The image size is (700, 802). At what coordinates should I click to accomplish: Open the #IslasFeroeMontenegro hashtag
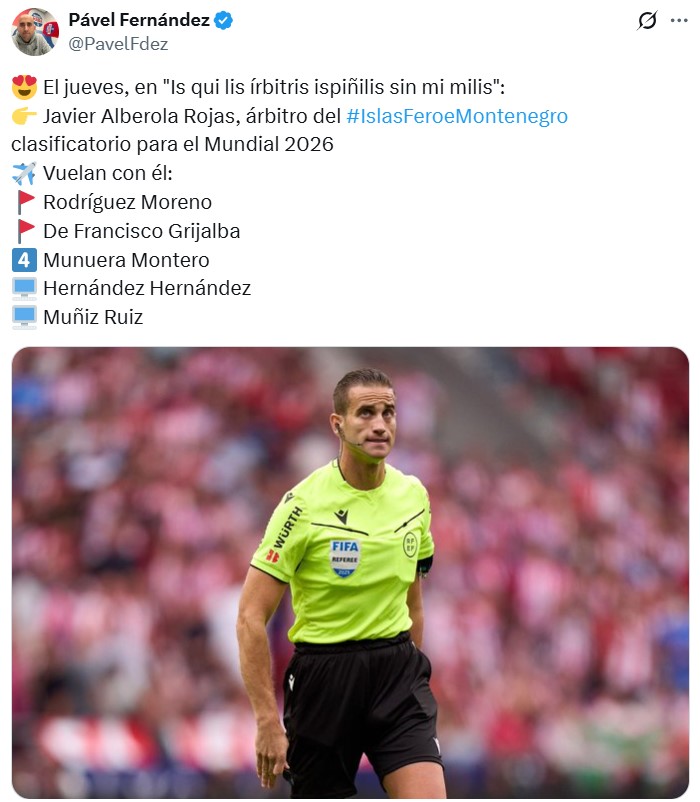click(456, 116)
